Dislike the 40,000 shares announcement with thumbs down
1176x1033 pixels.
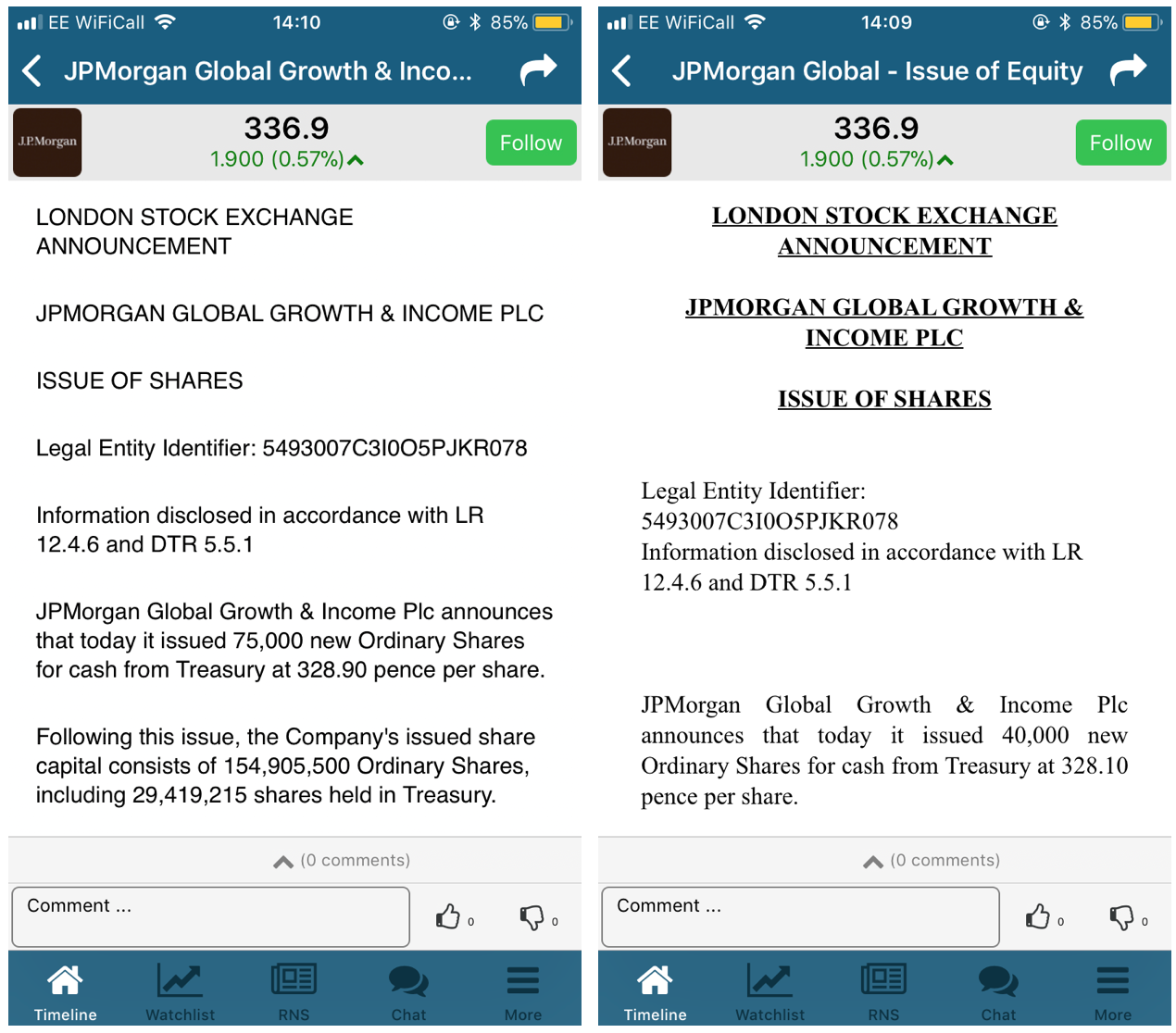[x=1121, y=917]
